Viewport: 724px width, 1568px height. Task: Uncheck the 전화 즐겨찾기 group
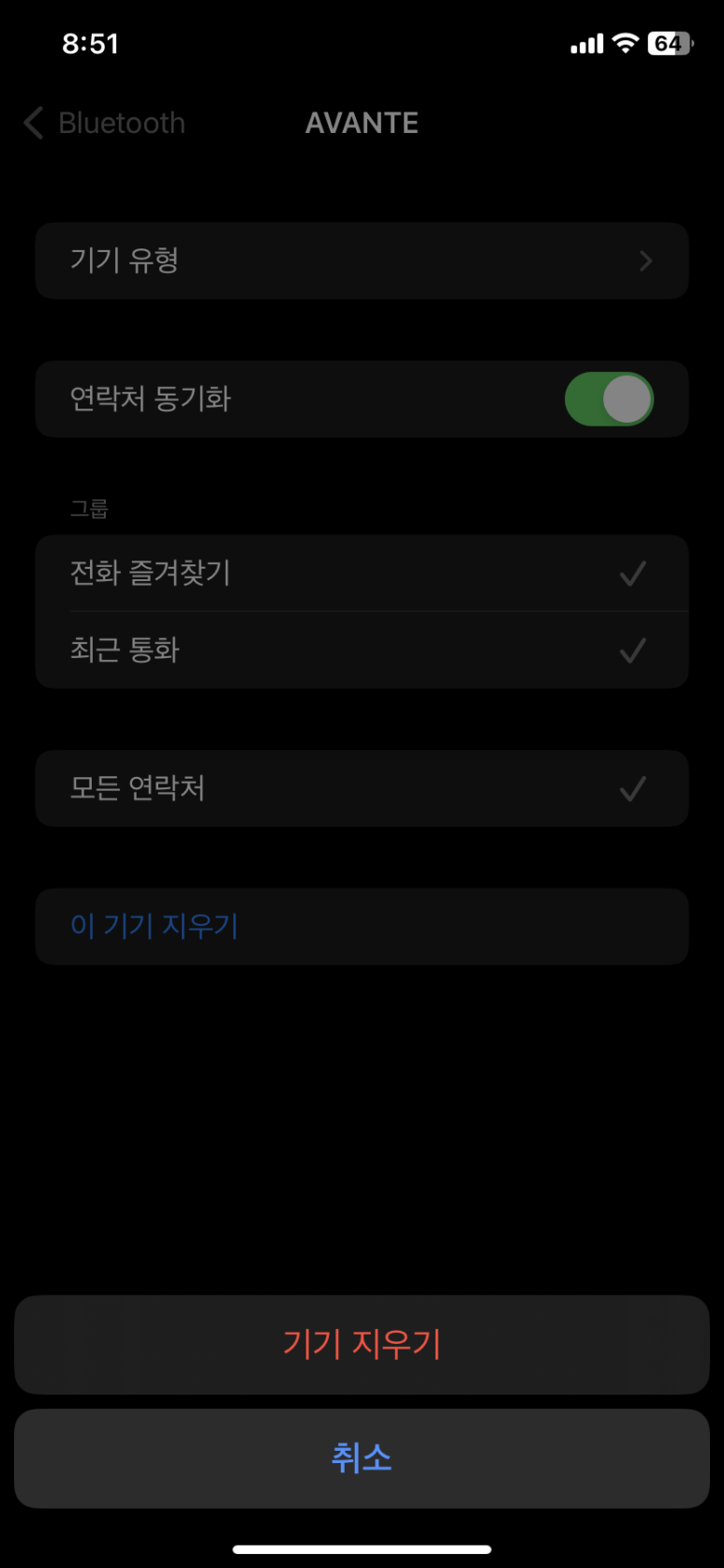pos(362,573)
